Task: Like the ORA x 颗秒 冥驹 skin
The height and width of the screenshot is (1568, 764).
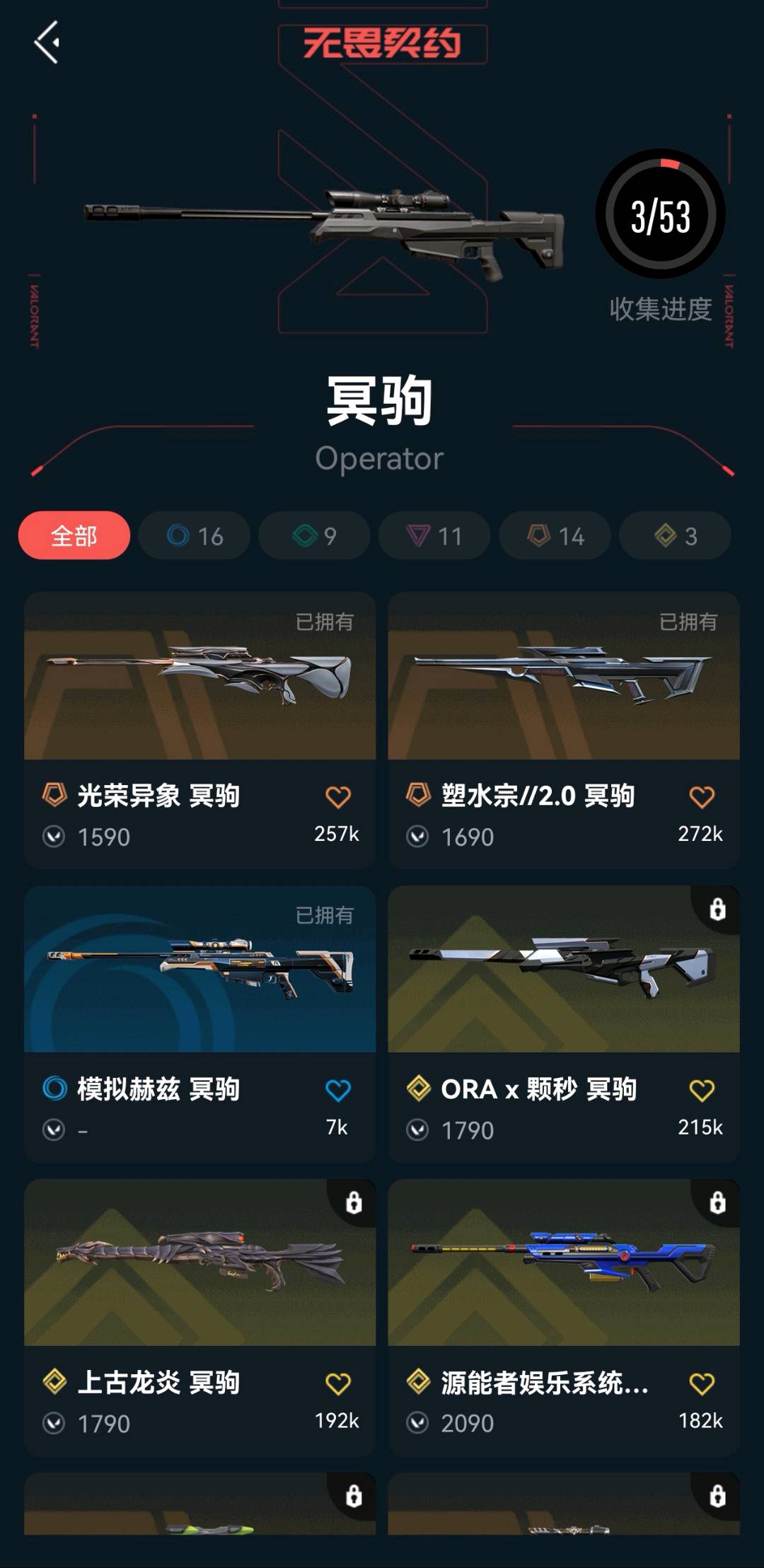Action: [702, 1090]
